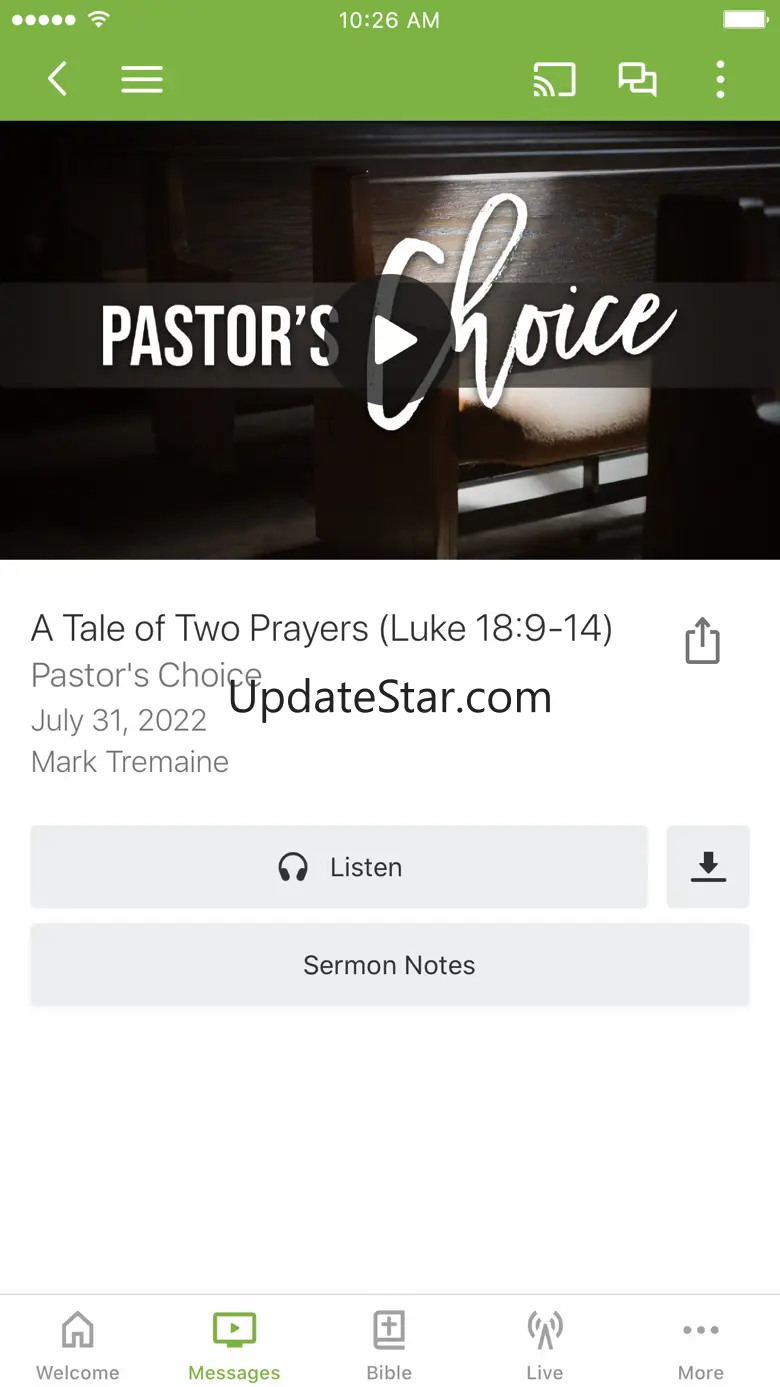Image resolution: width=780 pixels, height=1387 pixels.
Task: Open the chat bubbles icon
Action: point(637,79)
